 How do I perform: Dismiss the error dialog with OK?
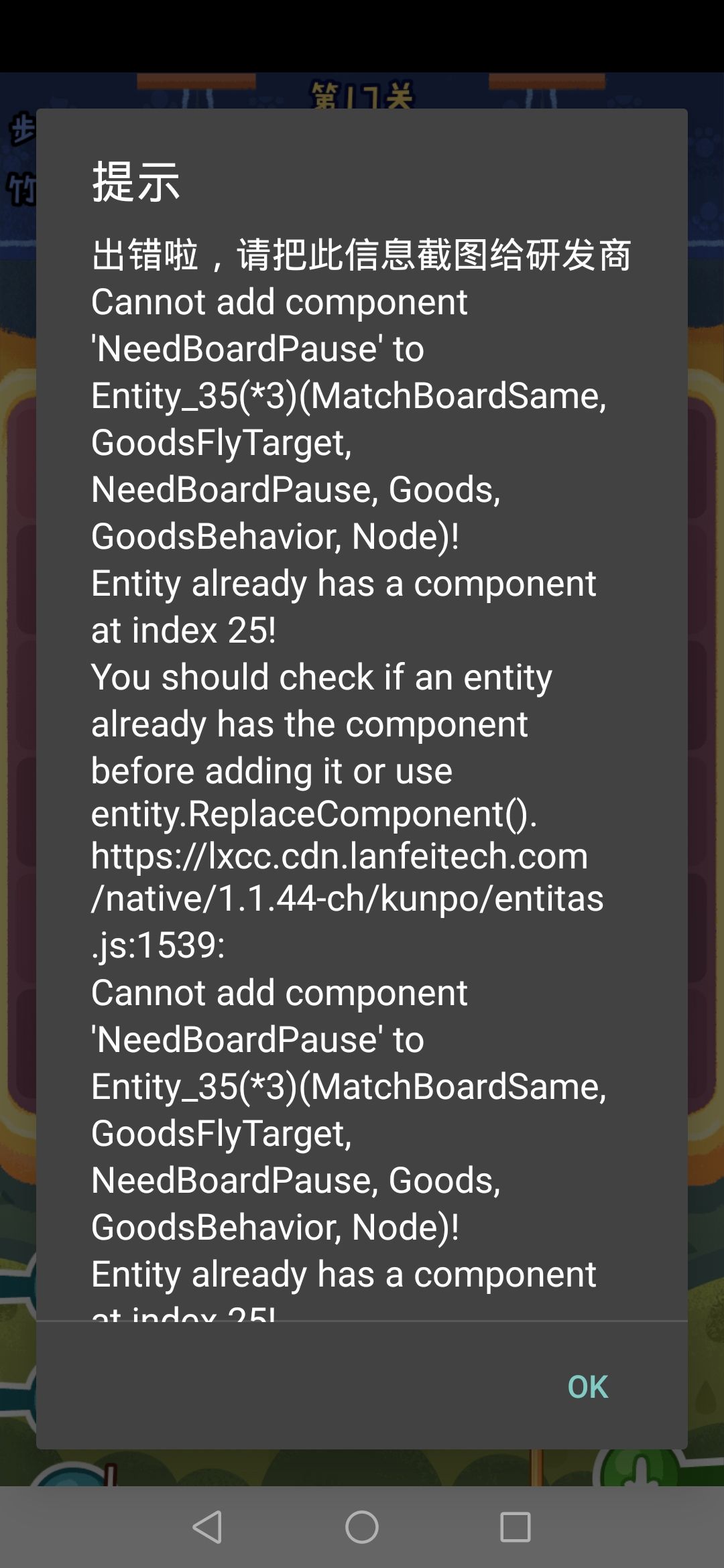point(588,1386)
